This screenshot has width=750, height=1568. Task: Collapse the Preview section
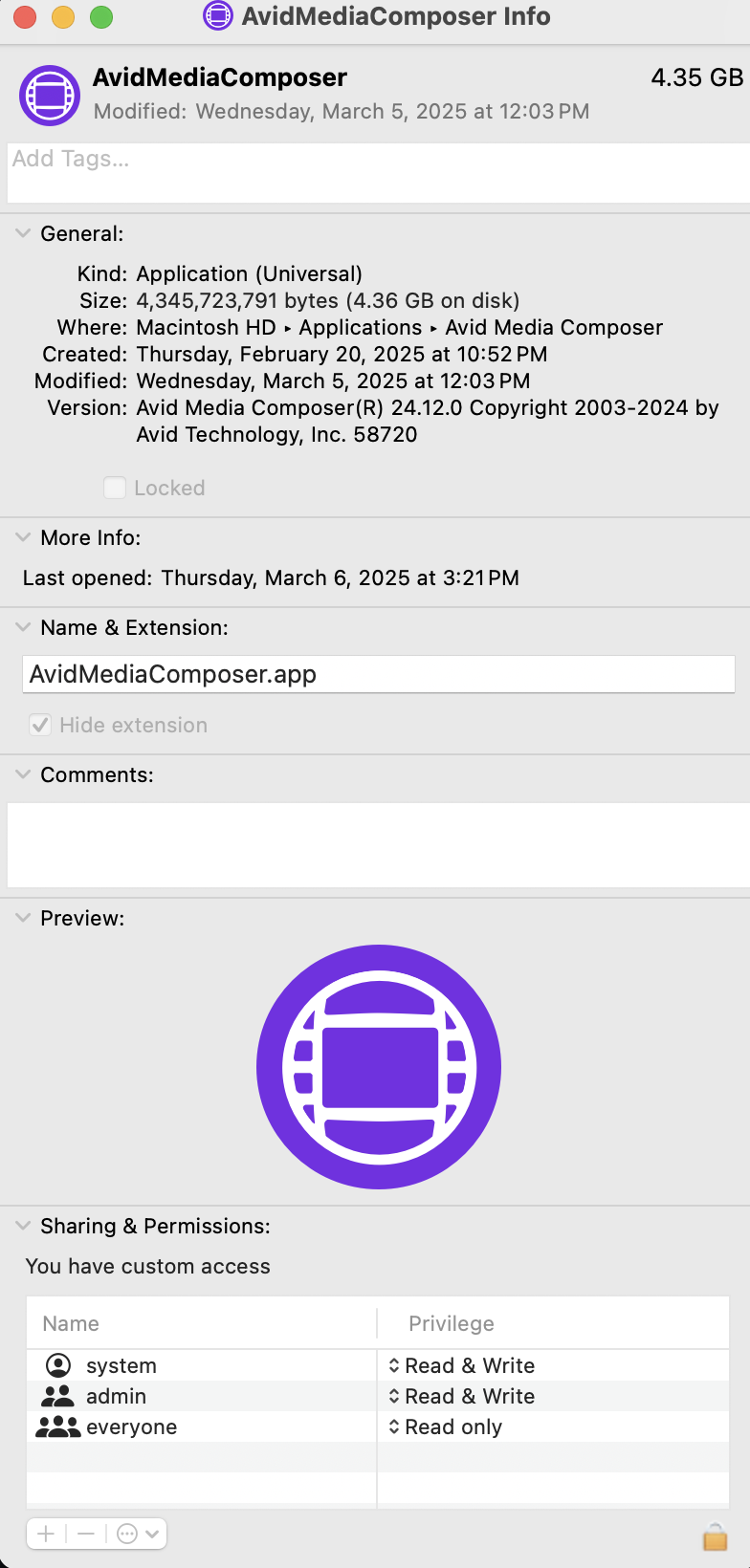click(x=23, y=918)
